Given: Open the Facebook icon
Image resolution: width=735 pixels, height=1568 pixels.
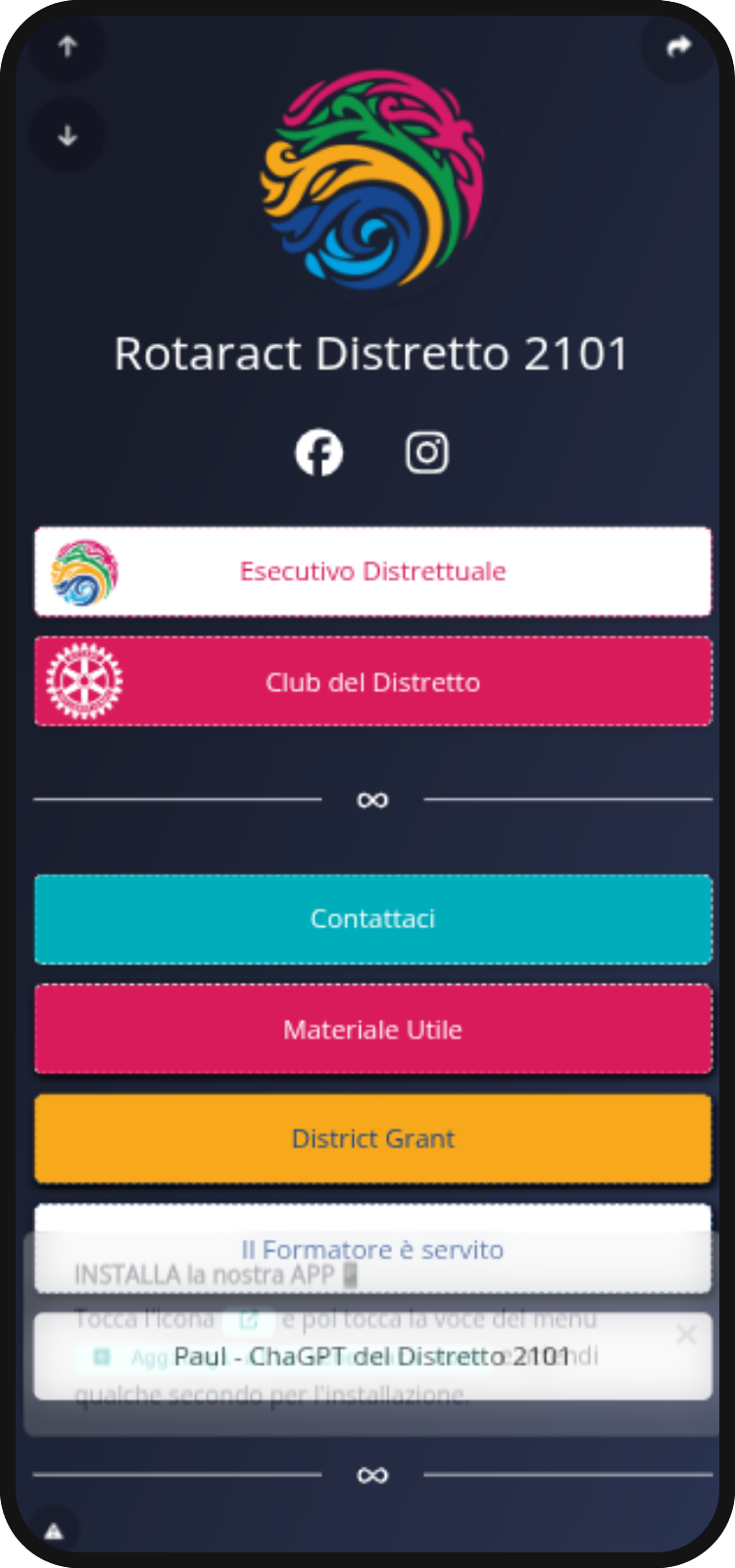Looking at the screenshot, I should click(x=318, y=452).
